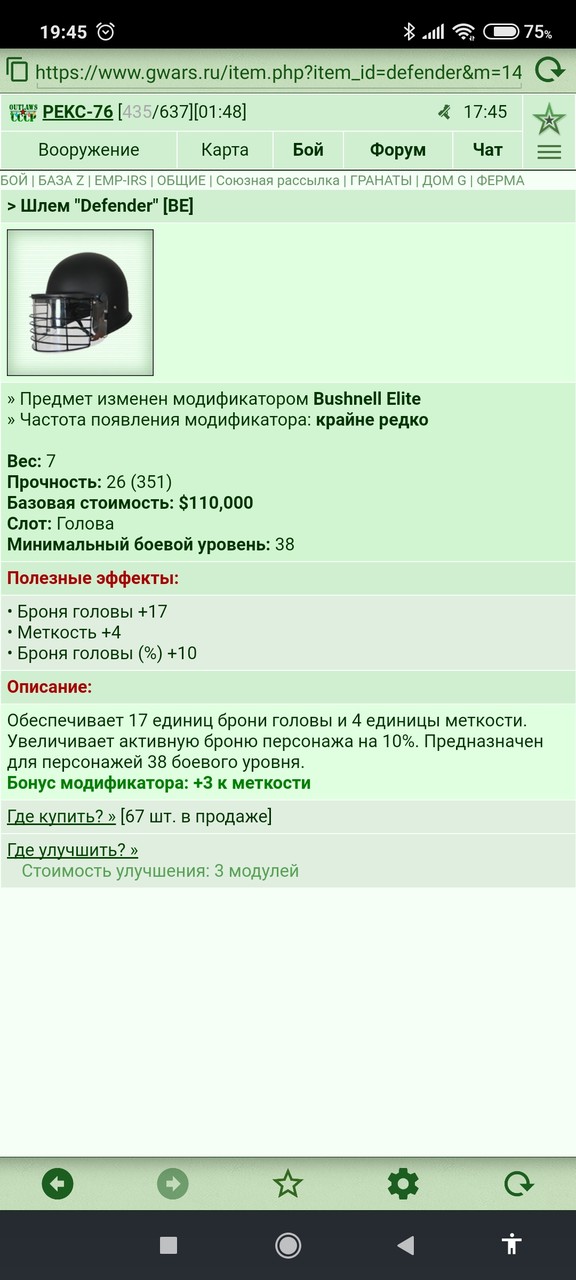Follow the "Где купить?" link
This screenshot has width=576, height=1280.
click(x=61, y=817)
